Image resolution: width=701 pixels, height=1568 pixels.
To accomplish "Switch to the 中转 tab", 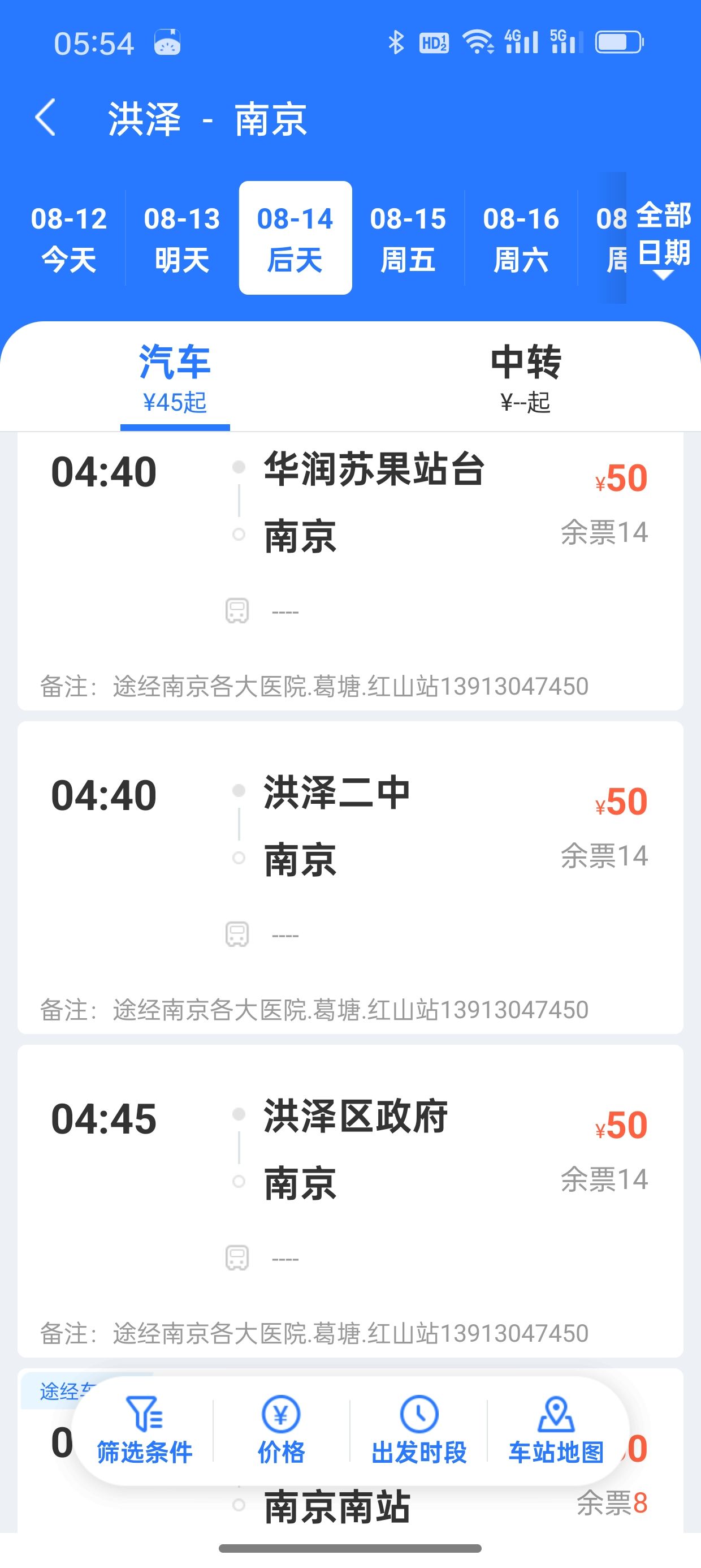I will [x=526, y=377].
